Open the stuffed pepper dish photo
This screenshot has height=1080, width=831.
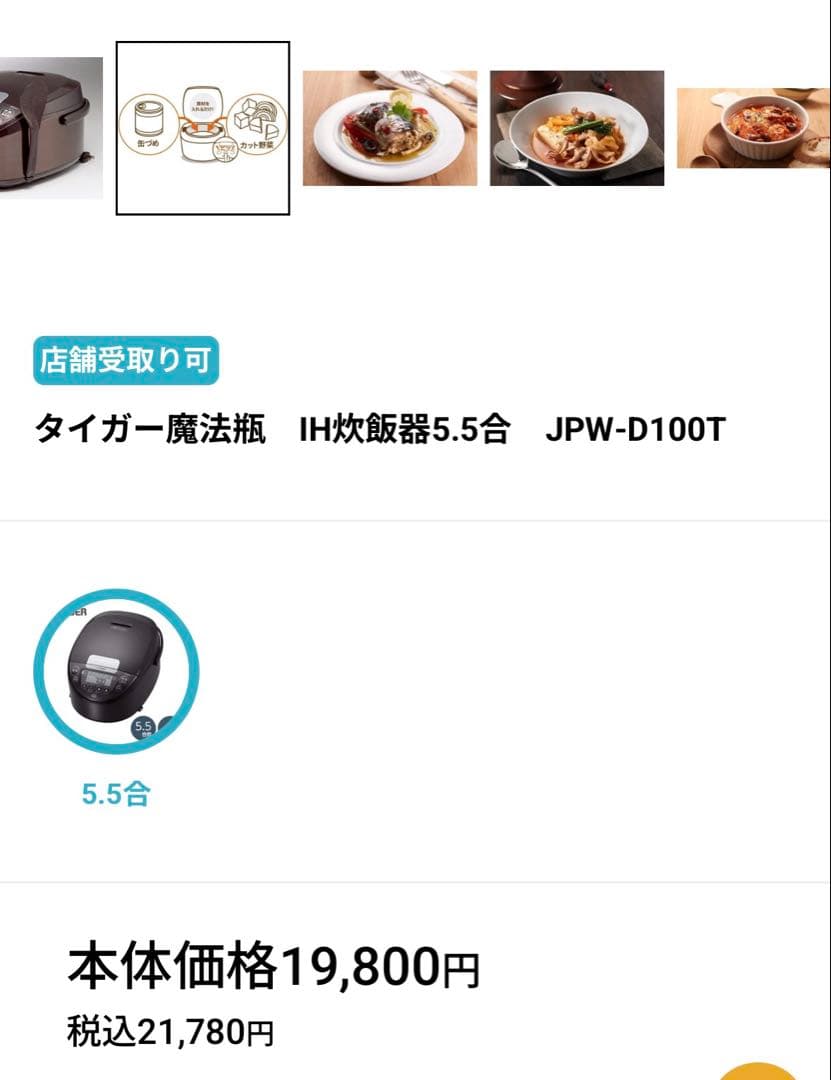pos(389,127)
